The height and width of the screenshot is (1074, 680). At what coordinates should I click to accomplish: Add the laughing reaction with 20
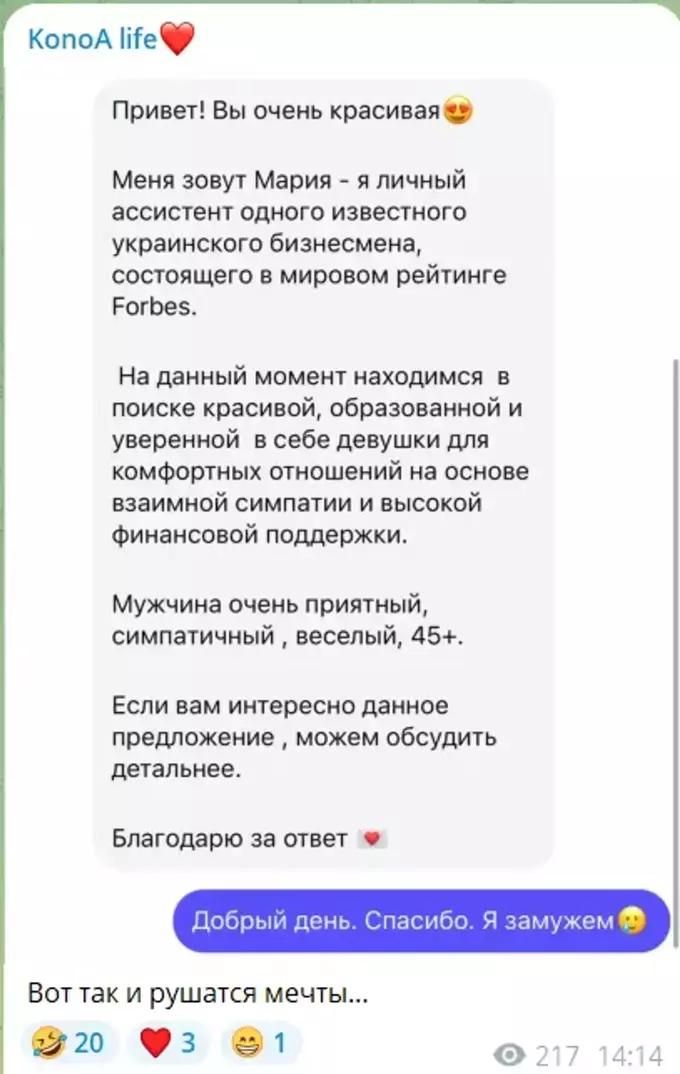point(68,1043)
